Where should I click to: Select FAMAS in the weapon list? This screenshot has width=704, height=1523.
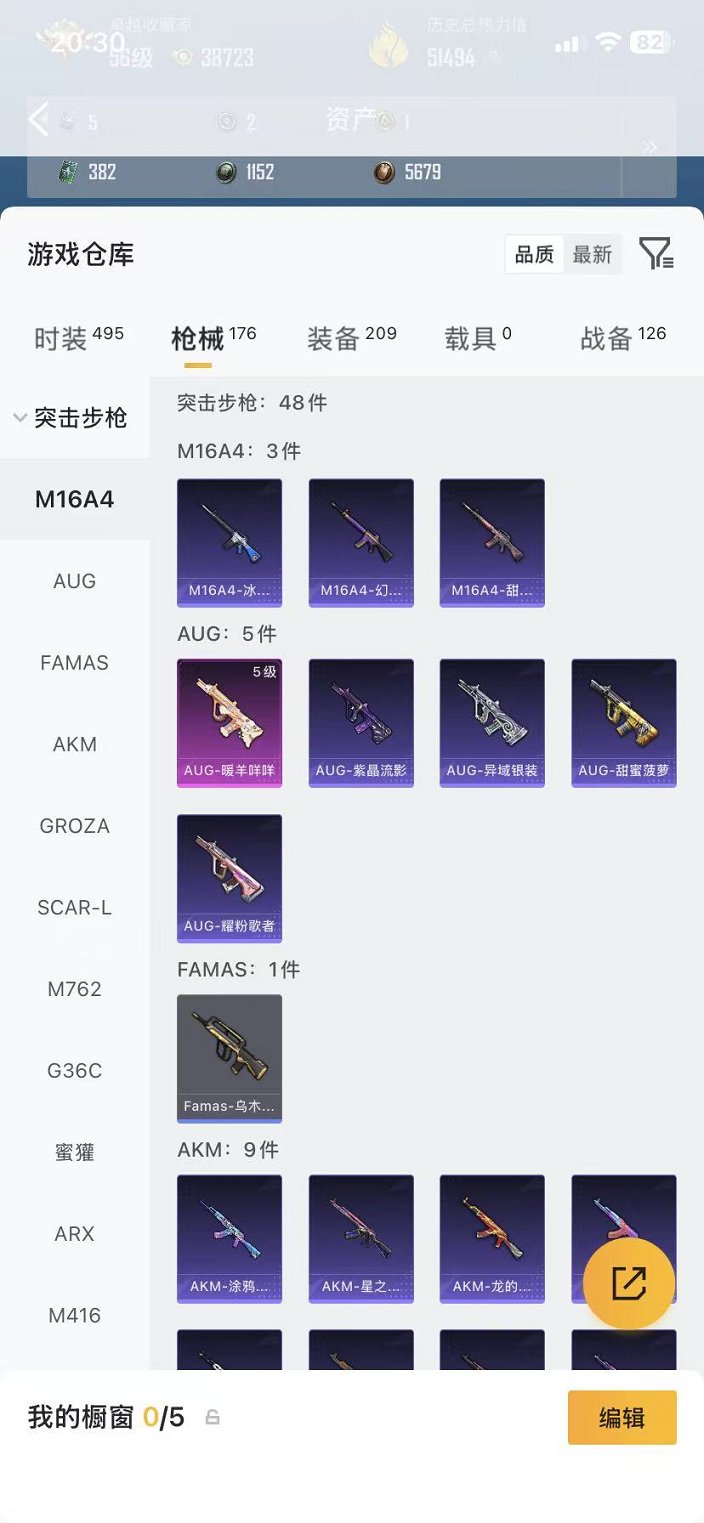(75, 663)
